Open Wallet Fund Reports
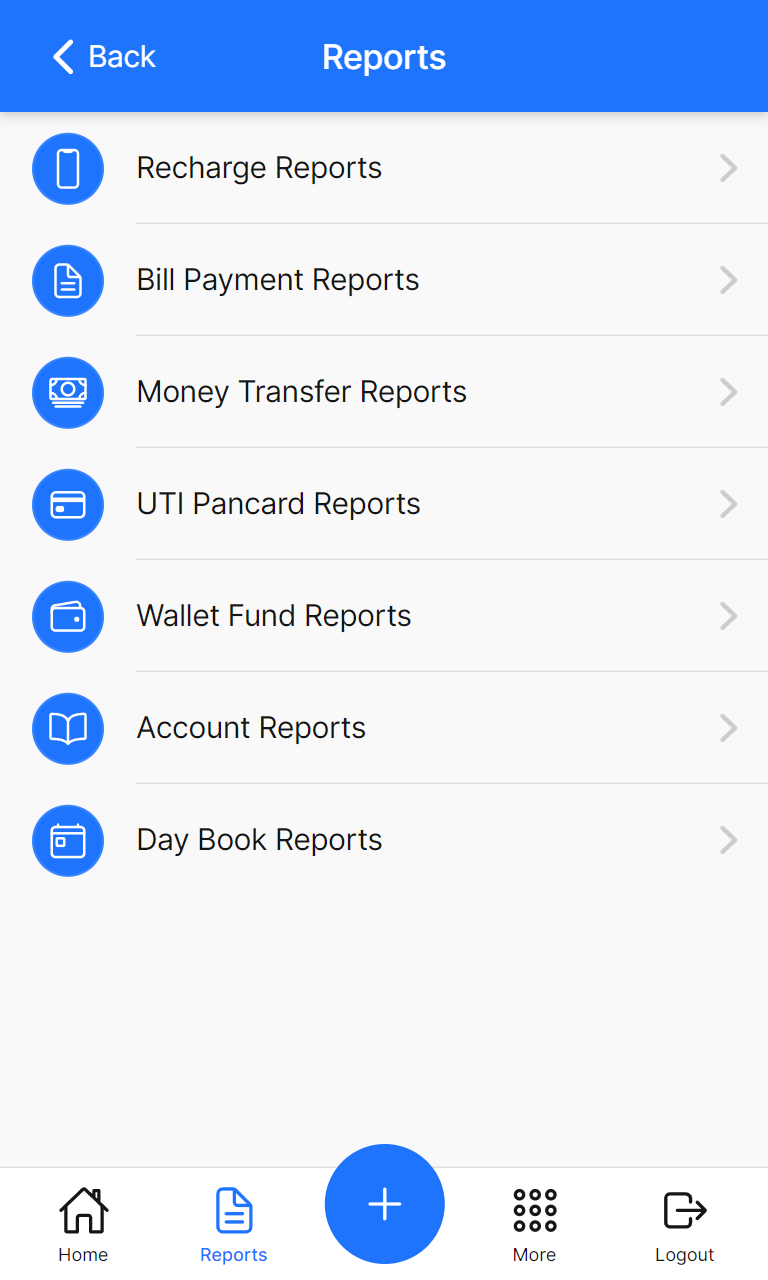 [x=384, y=616]
